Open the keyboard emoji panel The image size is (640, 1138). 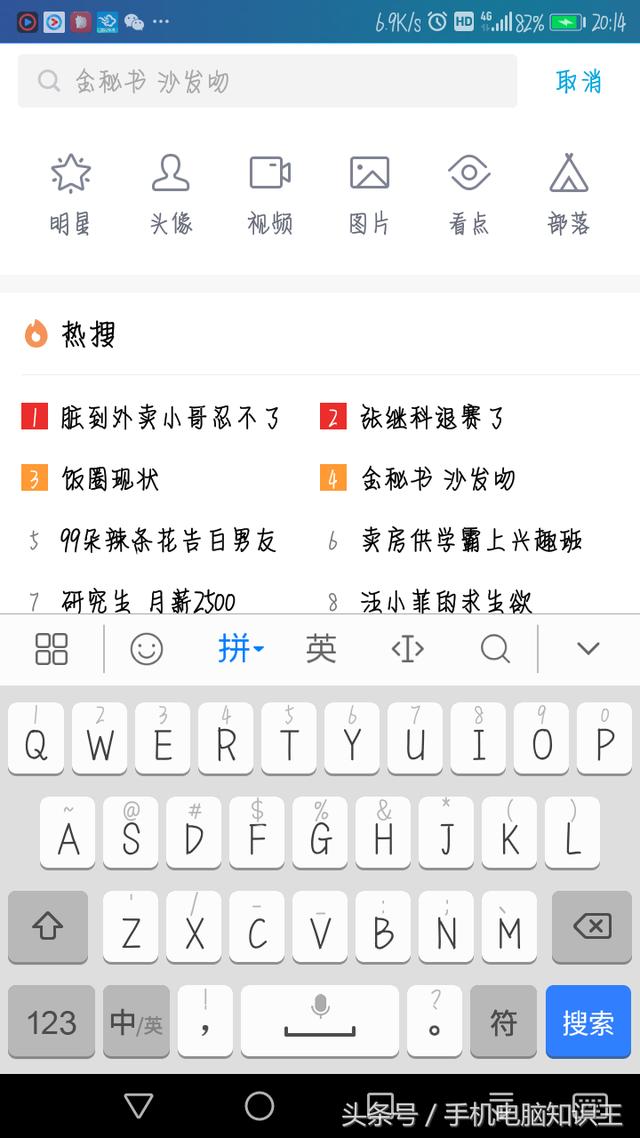(x=147, y=649)
